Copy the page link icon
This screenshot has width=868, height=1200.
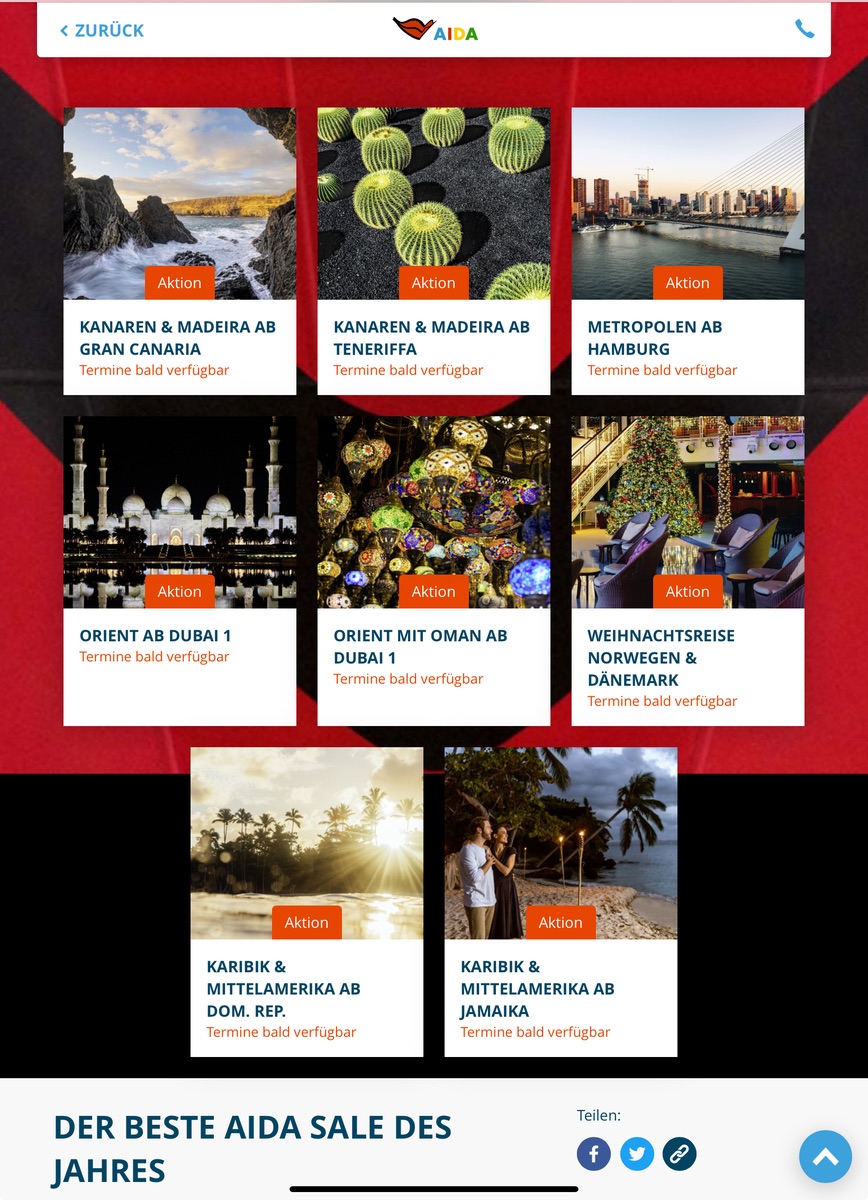coord(680,1154)
